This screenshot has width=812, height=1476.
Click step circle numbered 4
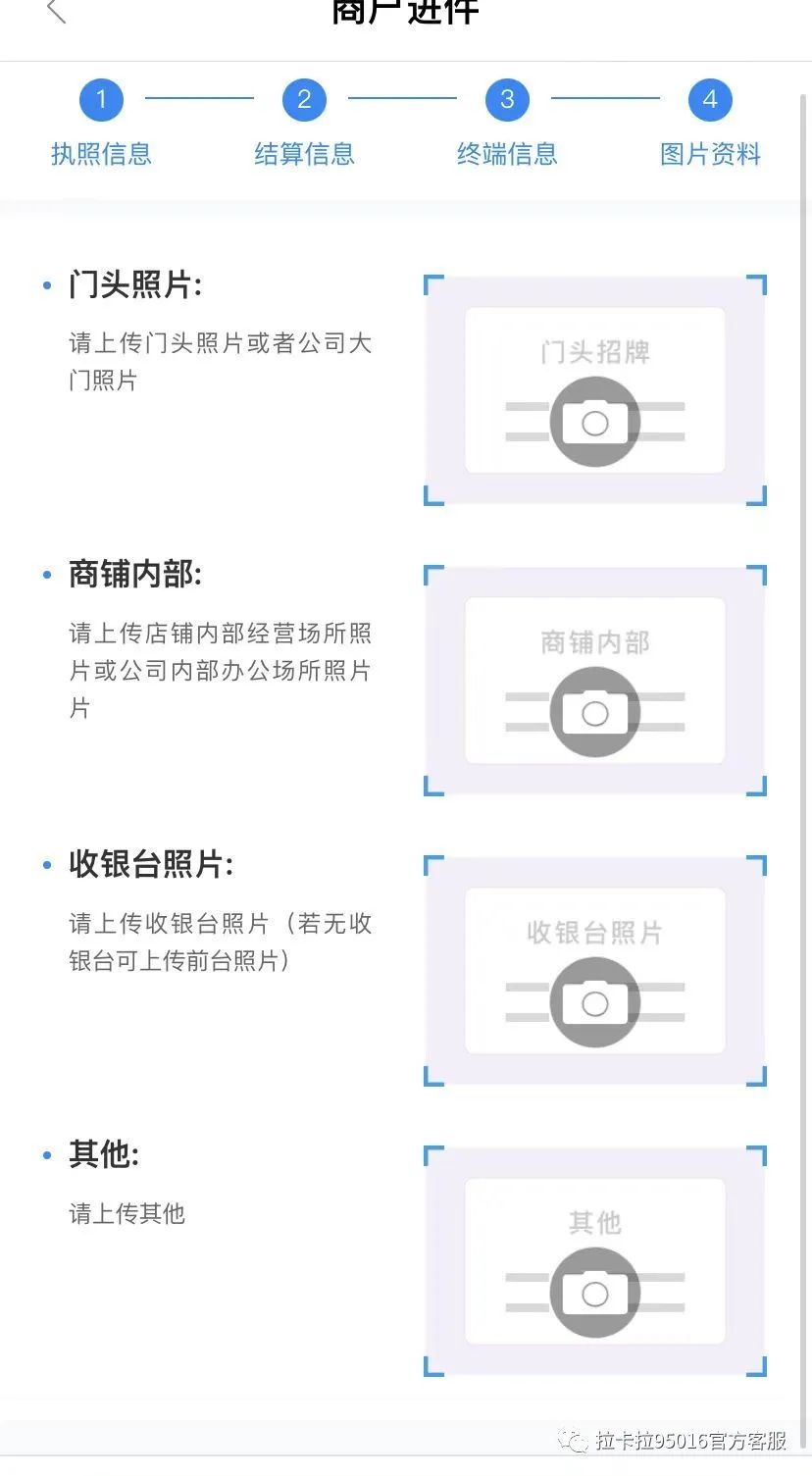tap(710, 99)
